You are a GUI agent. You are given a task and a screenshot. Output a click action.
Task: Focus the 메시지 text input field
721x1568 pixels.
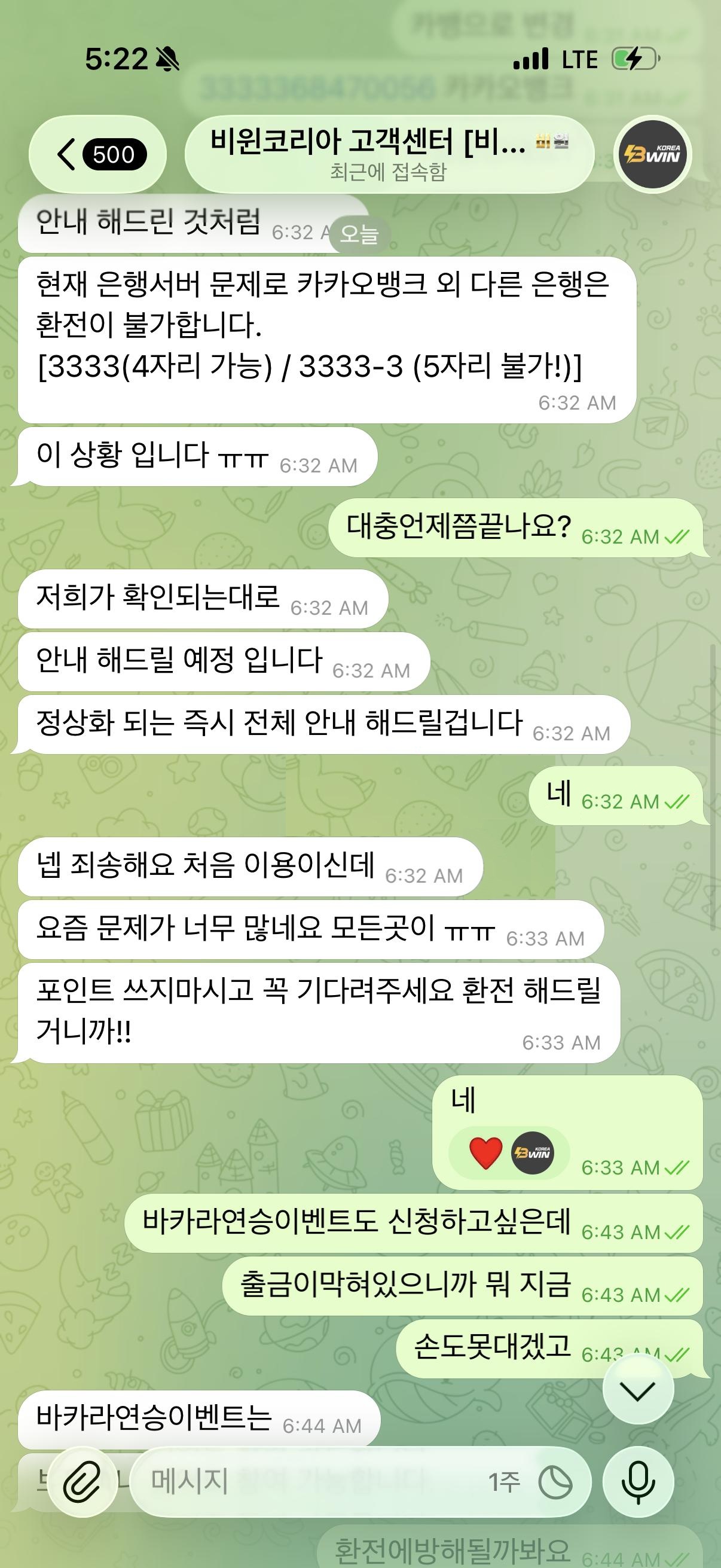(x=304, y=1481)
